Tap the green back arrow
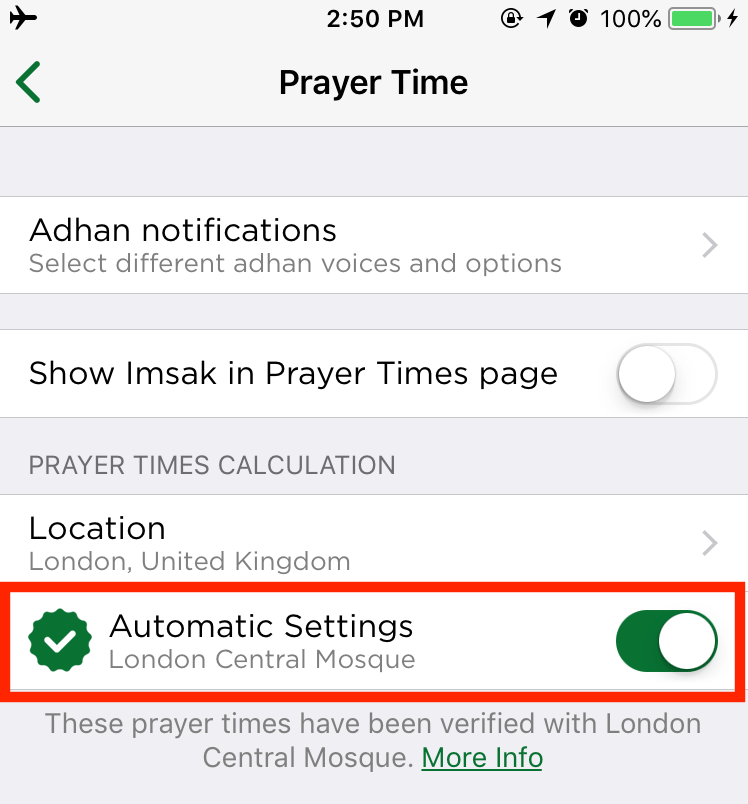This screenshot has height=804, width=748. 27,82
